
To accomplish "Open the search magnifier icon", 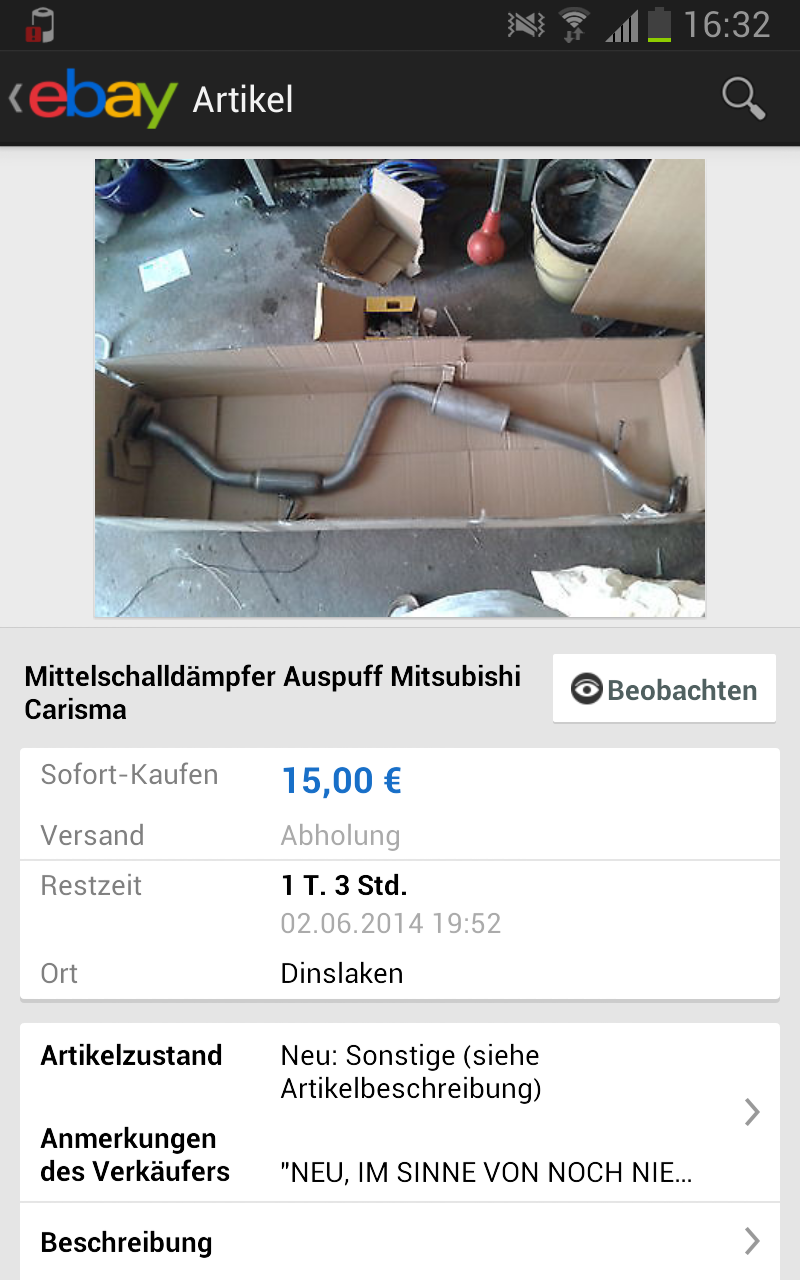I will (743, 99).
